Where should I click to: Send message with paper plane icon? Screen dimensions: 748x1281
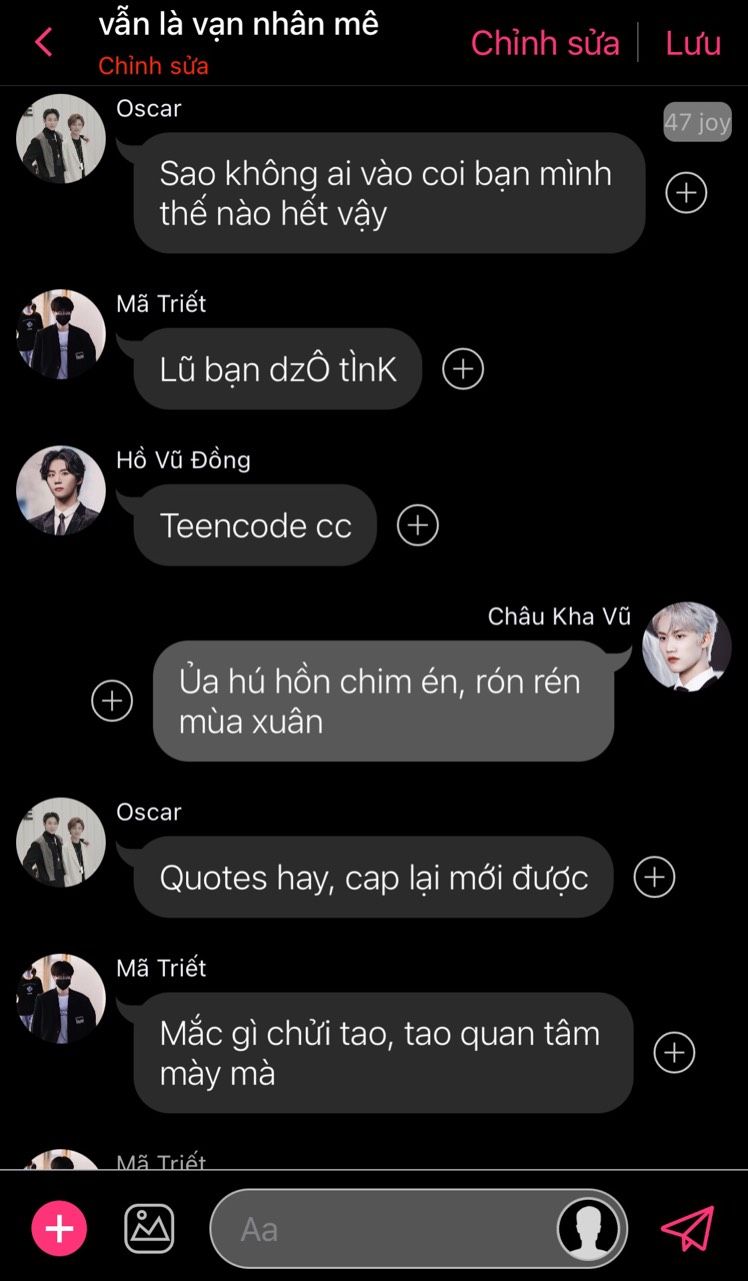click(x=688, y=1228)
